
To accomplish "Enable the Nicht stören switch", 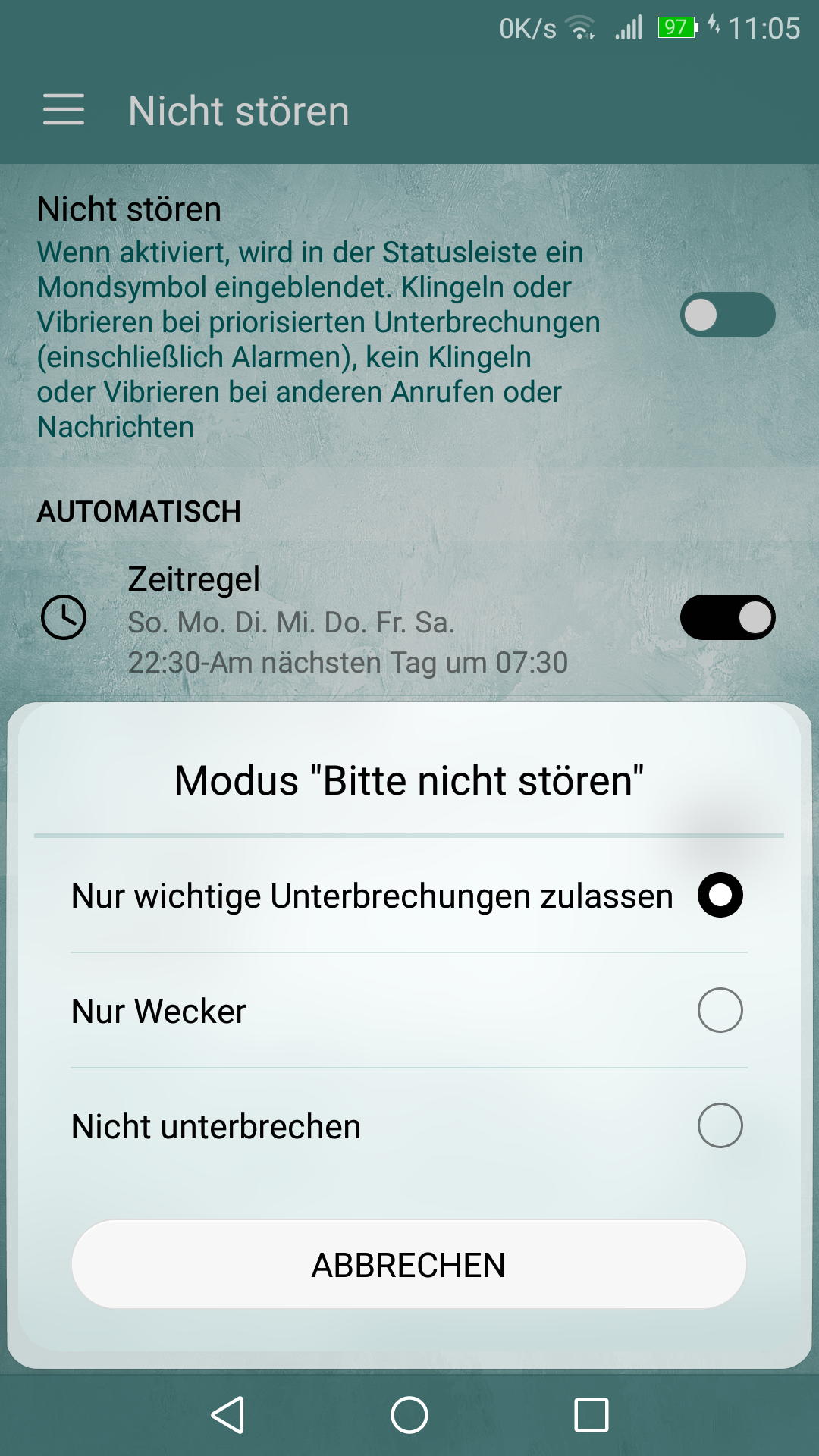I will click(727, 315).
